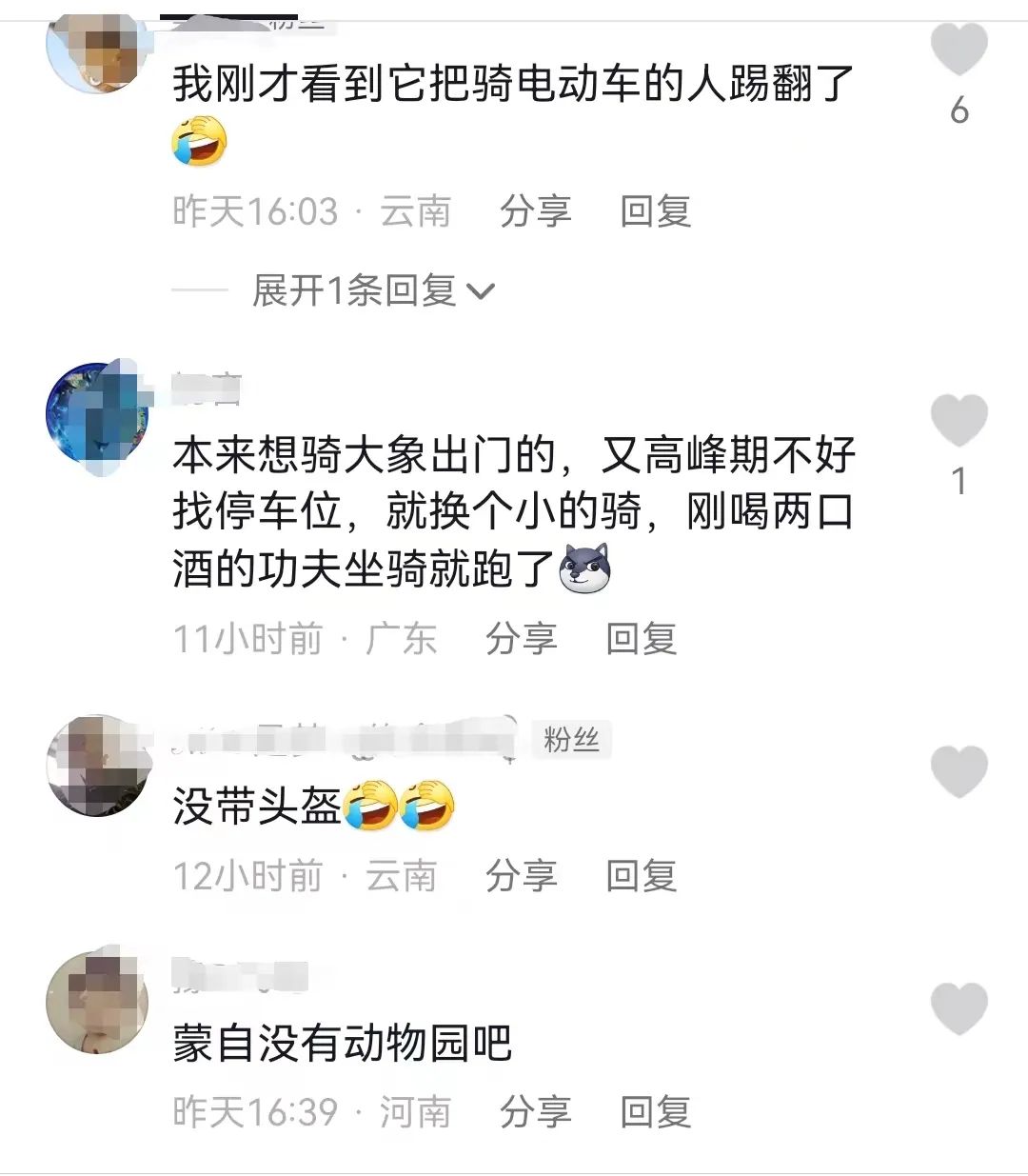The width and height of the screenshot is (1028, 1176).
Task: Like the comment about 骑电动车的人踢翻了
Action: pos(959,48)
